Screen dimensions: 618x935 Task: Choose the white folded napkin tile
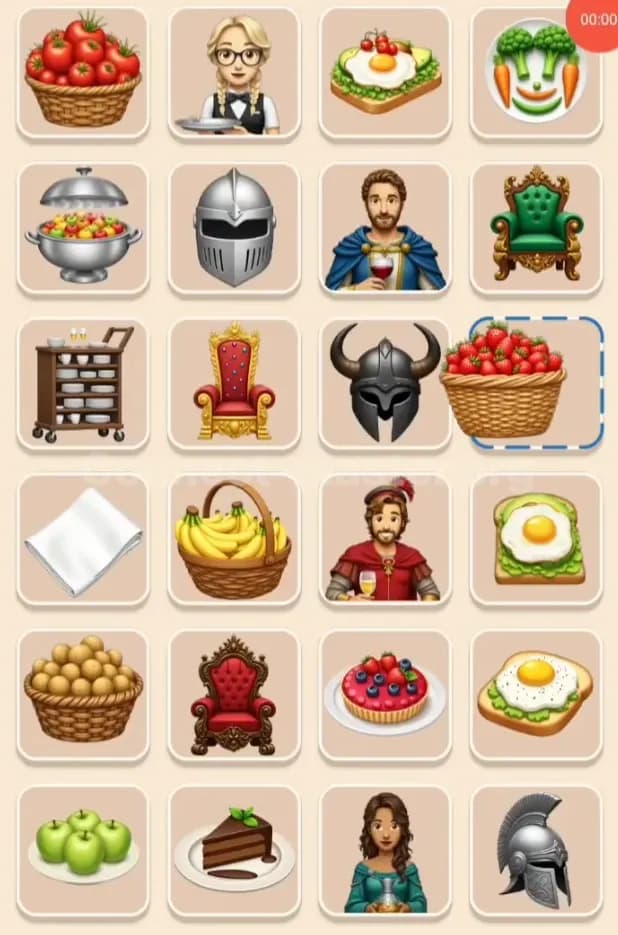tap(83, 540)
